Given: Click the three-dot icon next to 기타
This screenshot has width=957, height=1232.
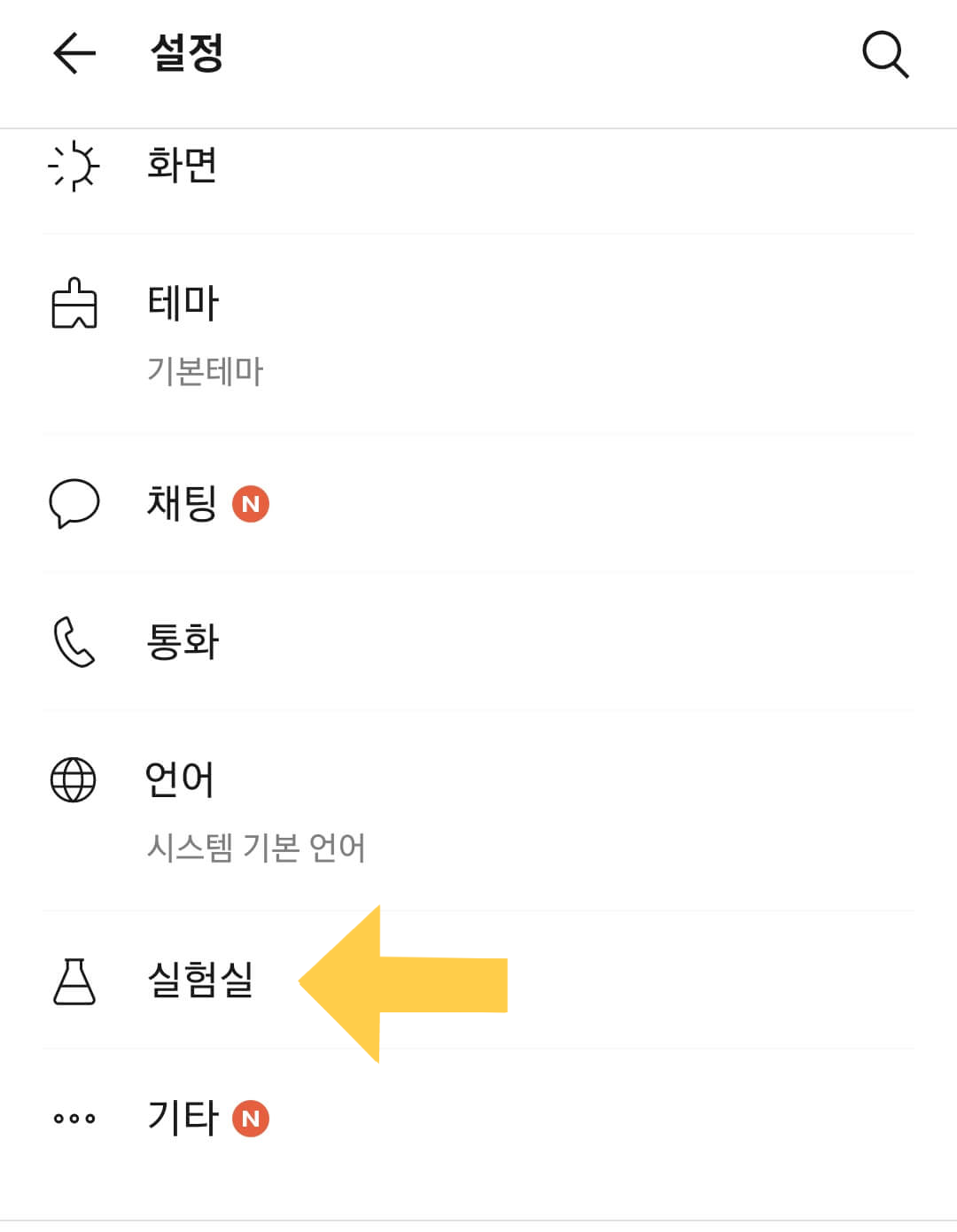Looking at the screenshot, I should coord(74,1118).
